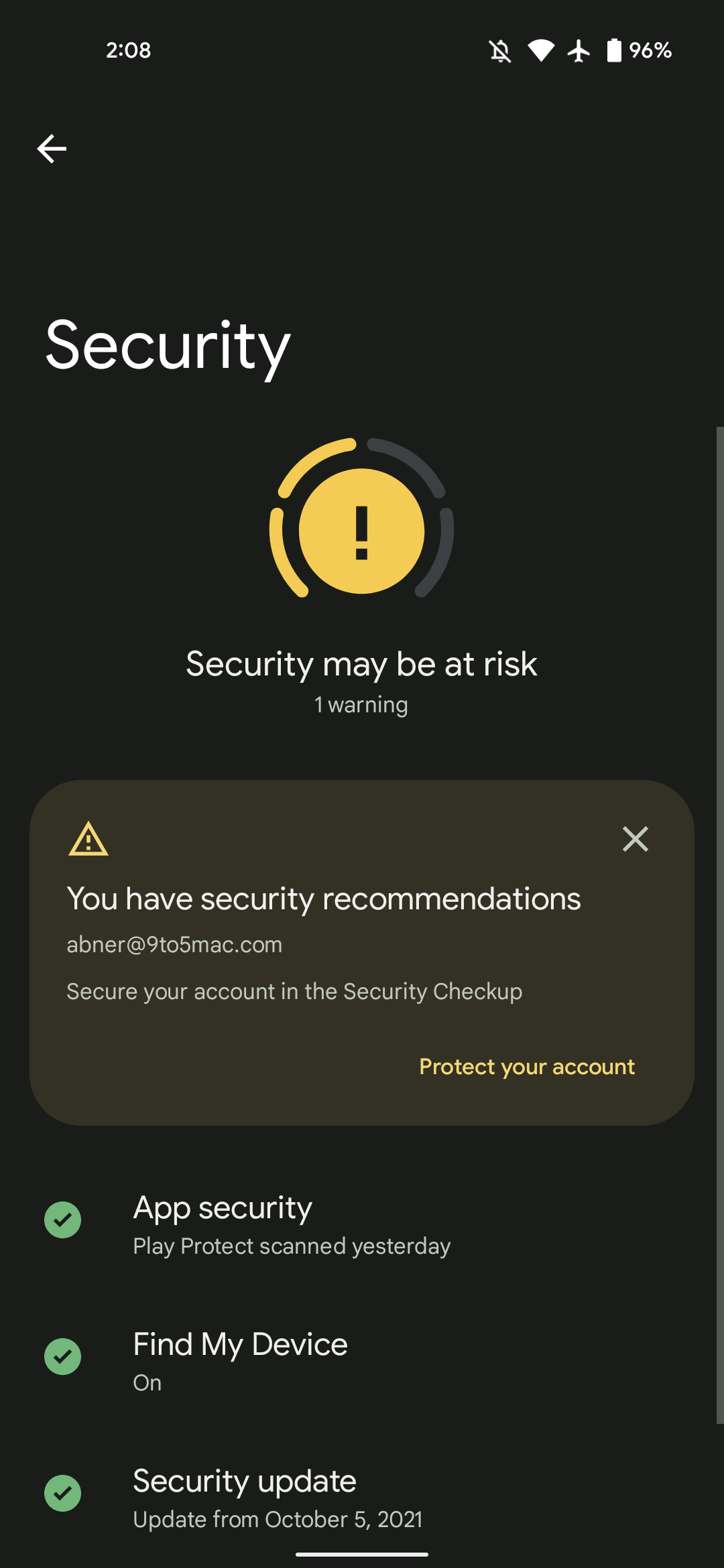Dismiss the security recommendations card

(635, 839)
